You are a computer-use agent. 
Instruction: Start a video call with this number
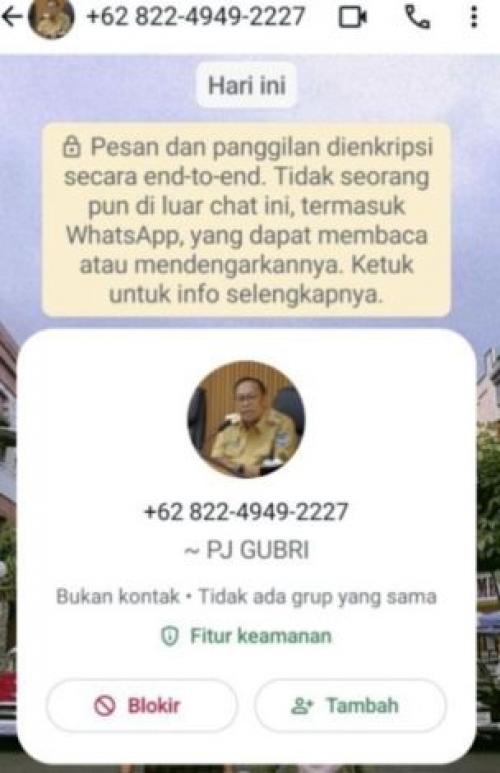[x=353, y=18]
